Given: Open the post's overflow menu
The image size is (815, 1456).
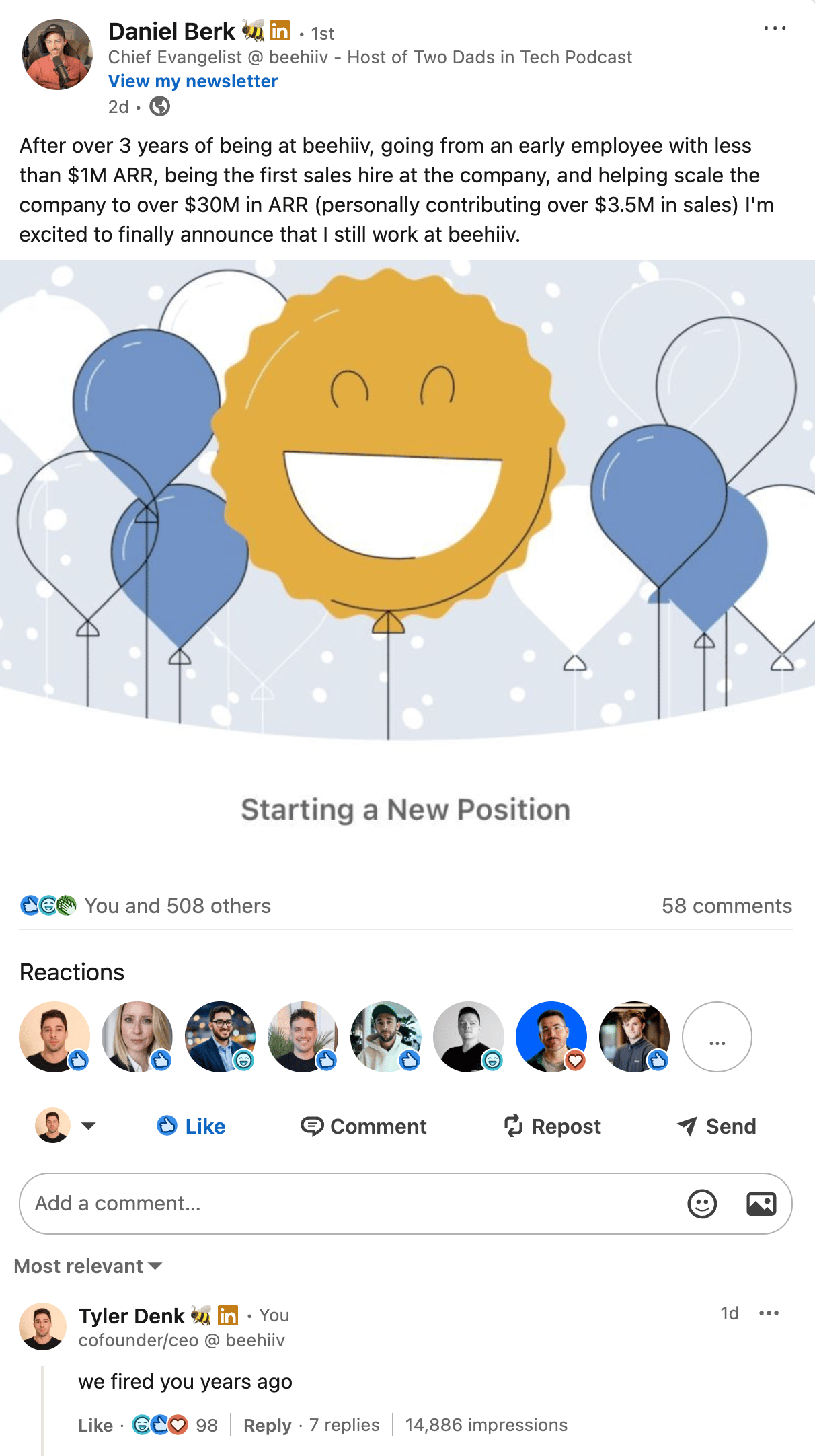Looking at the screenshot, I should click(x=775, y=28).
